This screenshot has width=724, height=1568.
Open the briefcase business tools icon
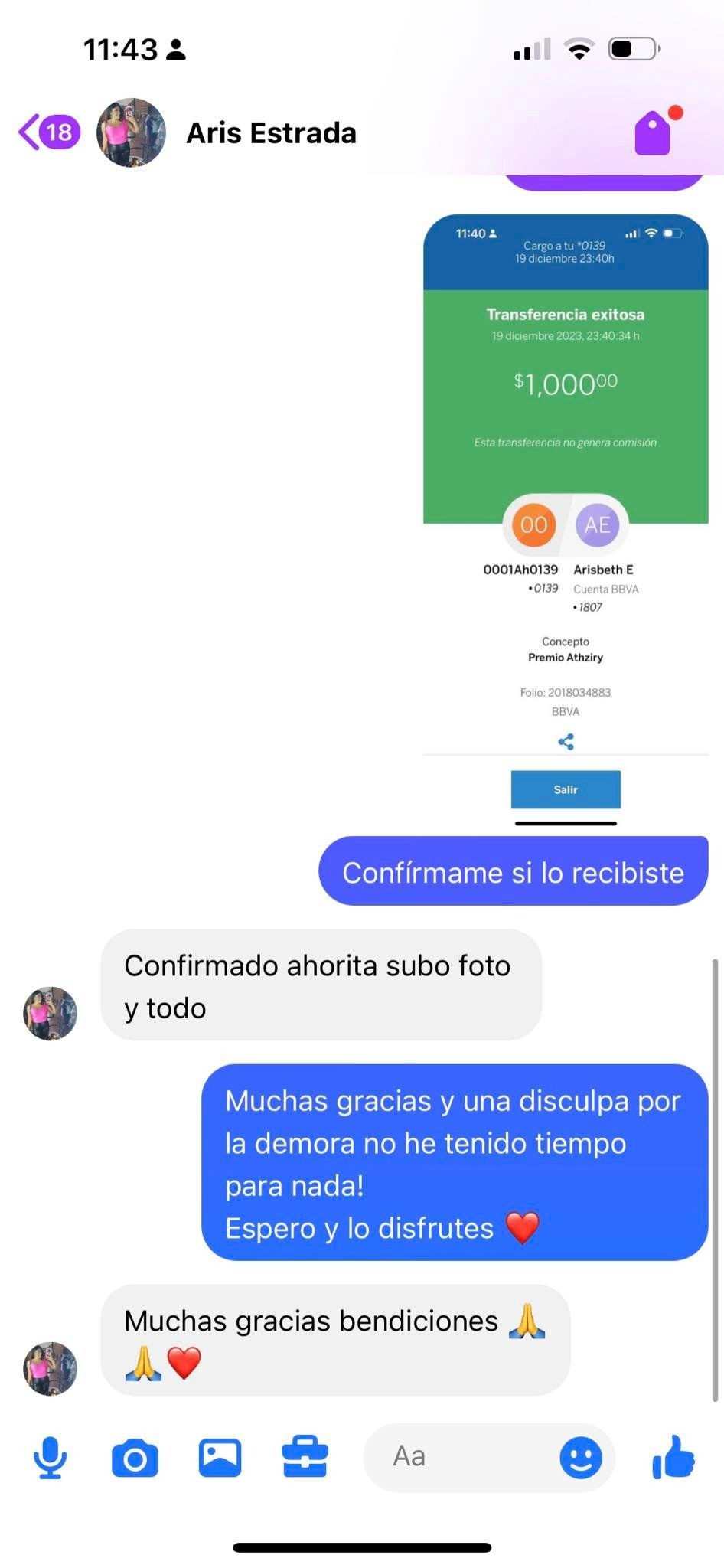[x=305, y=1457]
